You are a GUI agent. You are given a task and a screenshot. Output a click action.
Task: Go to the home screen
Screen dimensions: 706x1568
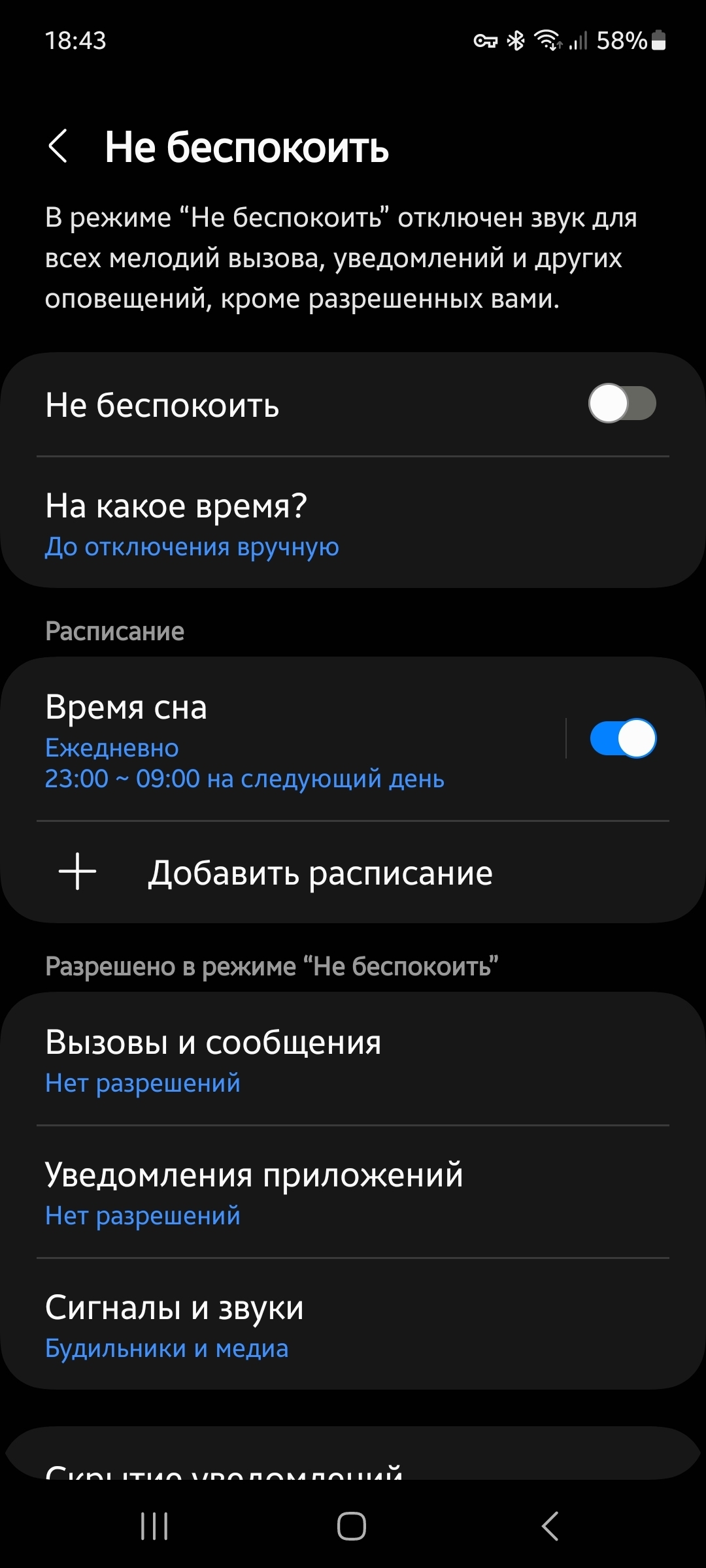tap(352, 1526)
